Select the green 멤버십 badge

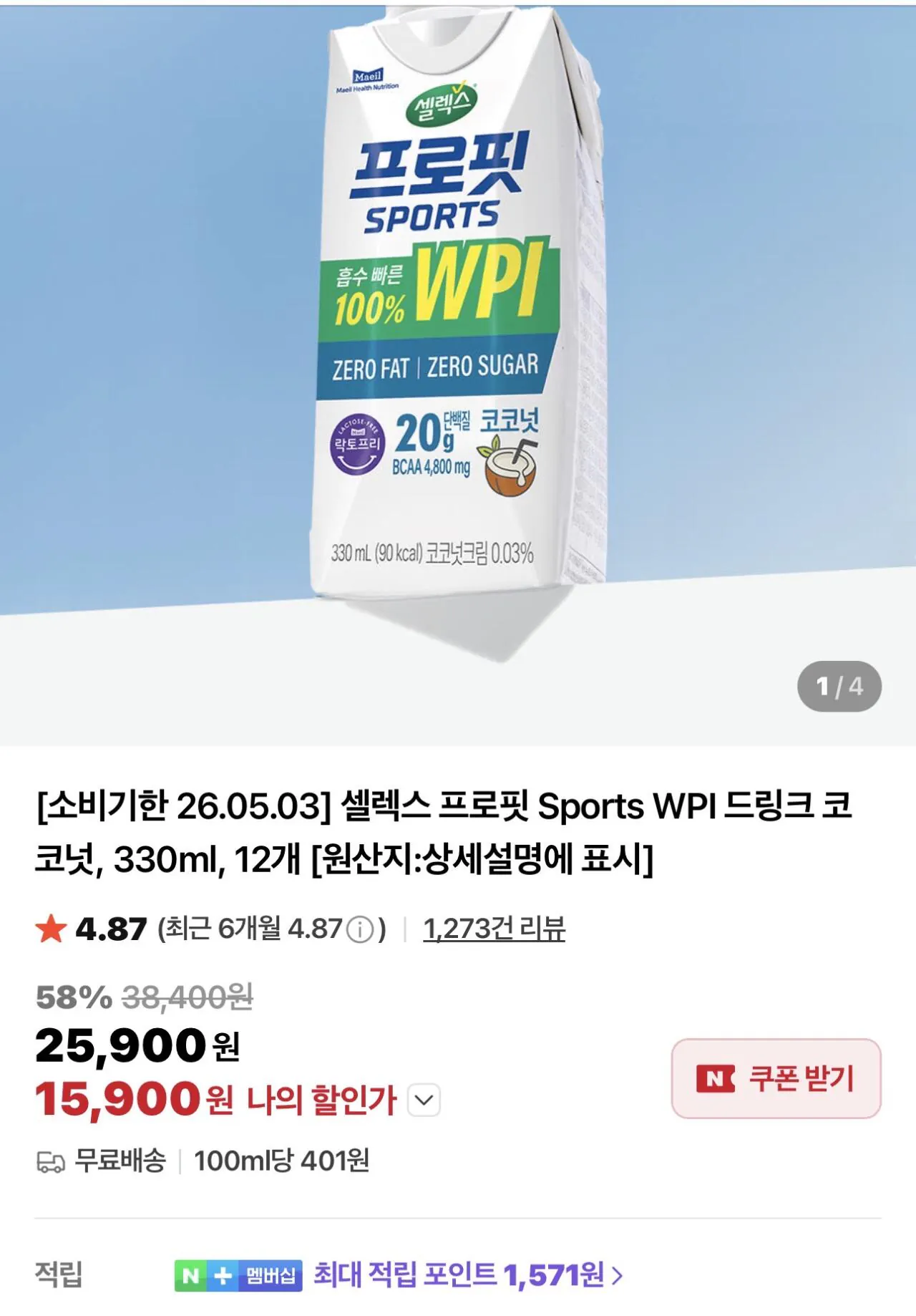click(x=271, y=1274)
